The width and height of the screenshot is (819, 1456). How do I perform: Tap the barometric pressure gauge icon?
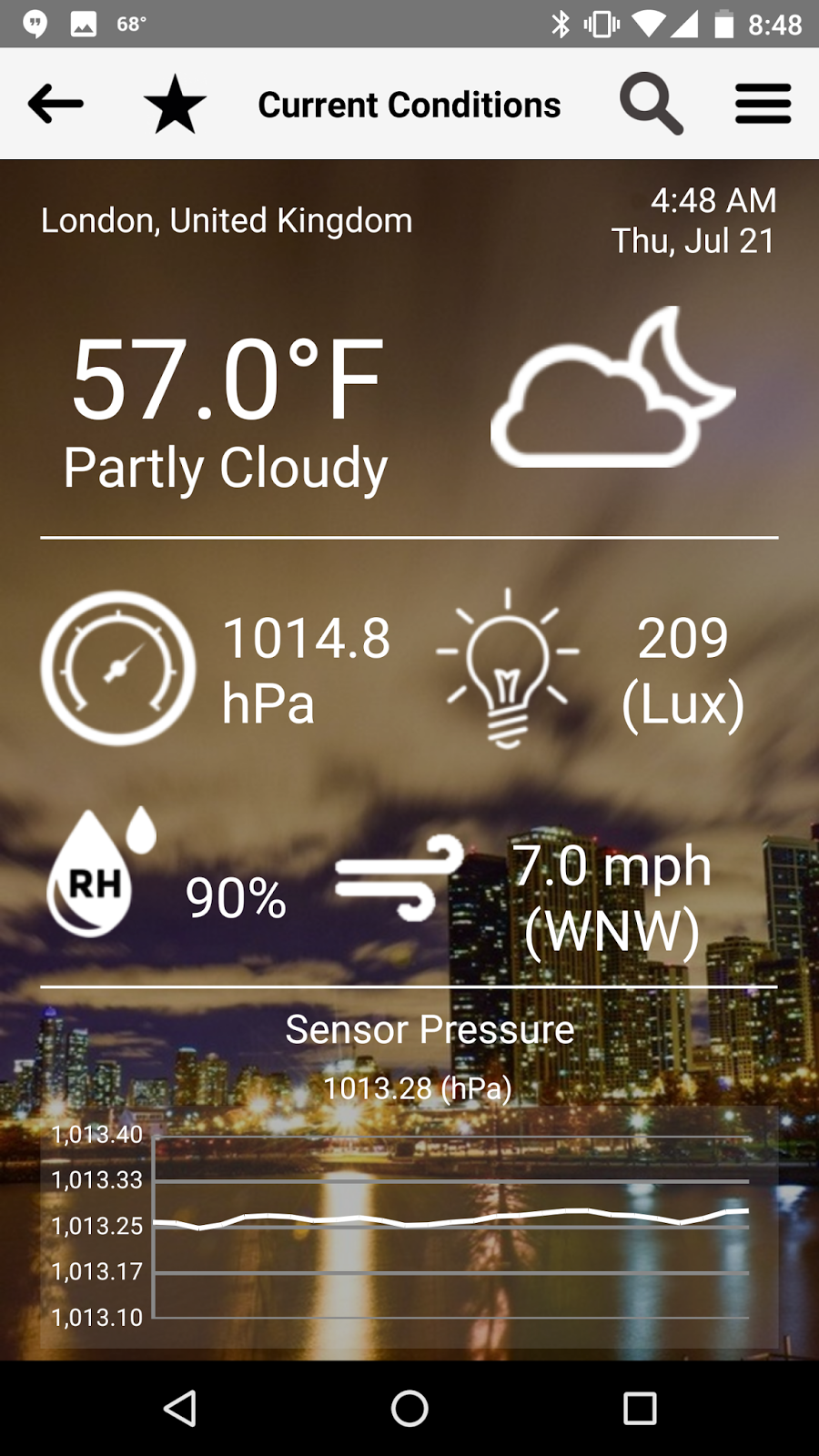coord(118,667)
